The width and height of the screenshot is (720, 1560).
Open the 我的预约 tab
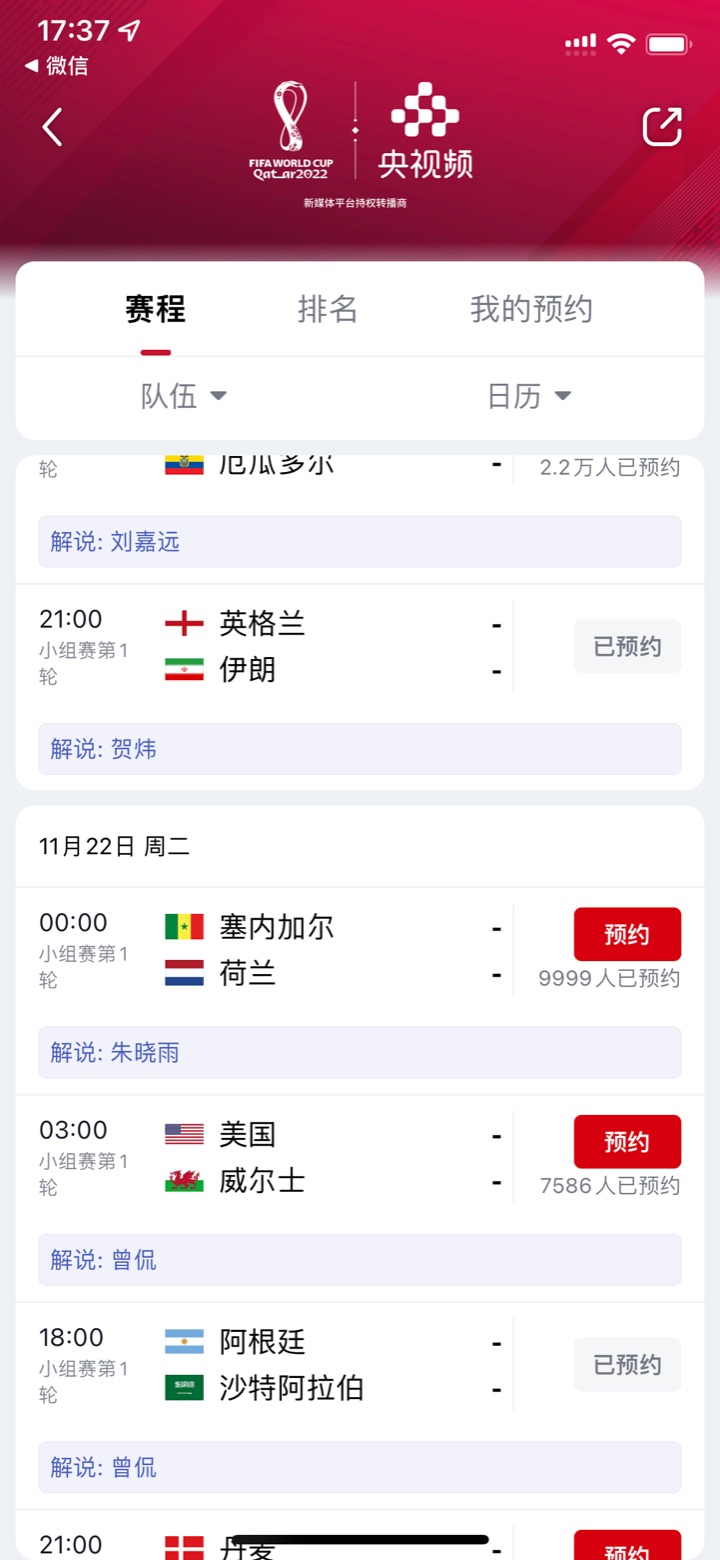coord(531,309)
